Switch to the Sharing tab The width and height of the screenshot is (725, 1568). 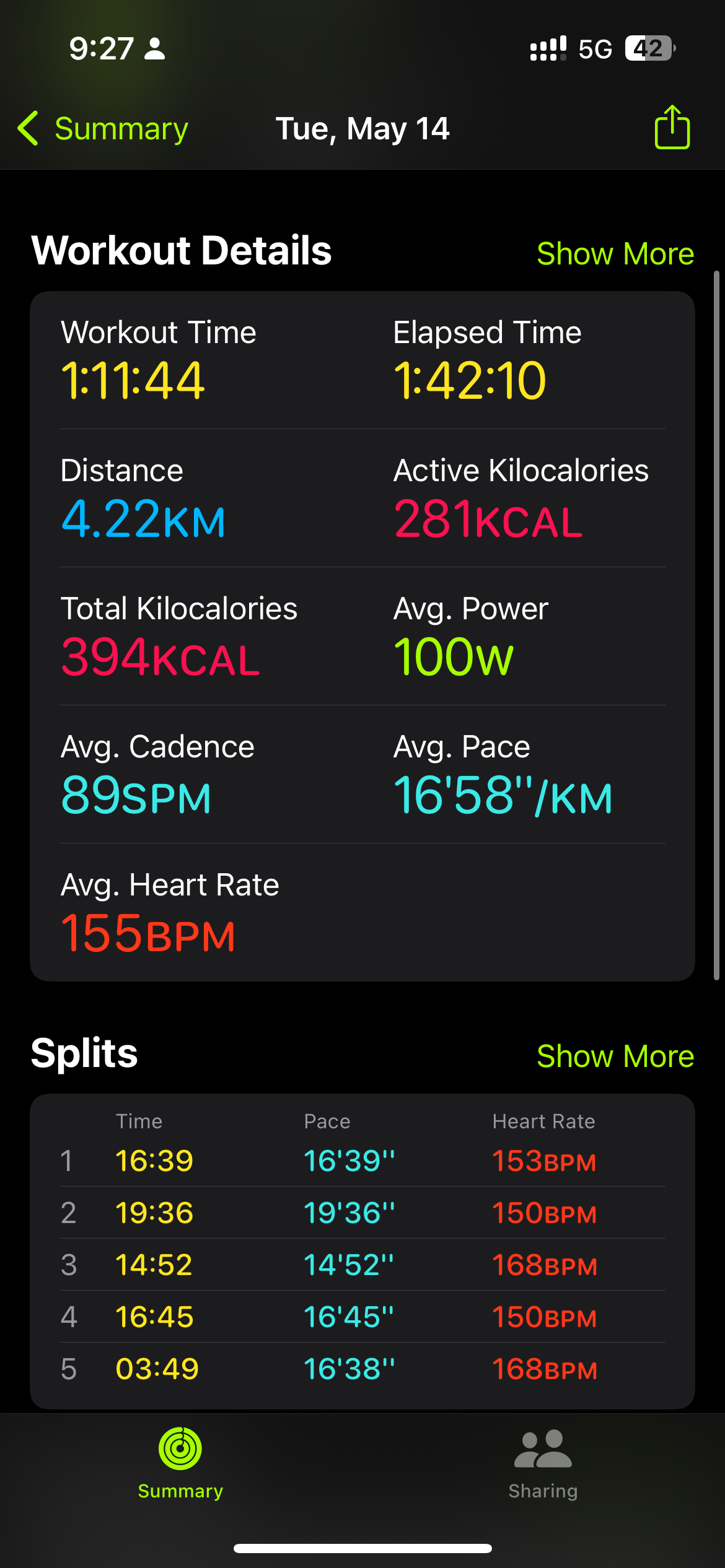tap(543, 1465)
